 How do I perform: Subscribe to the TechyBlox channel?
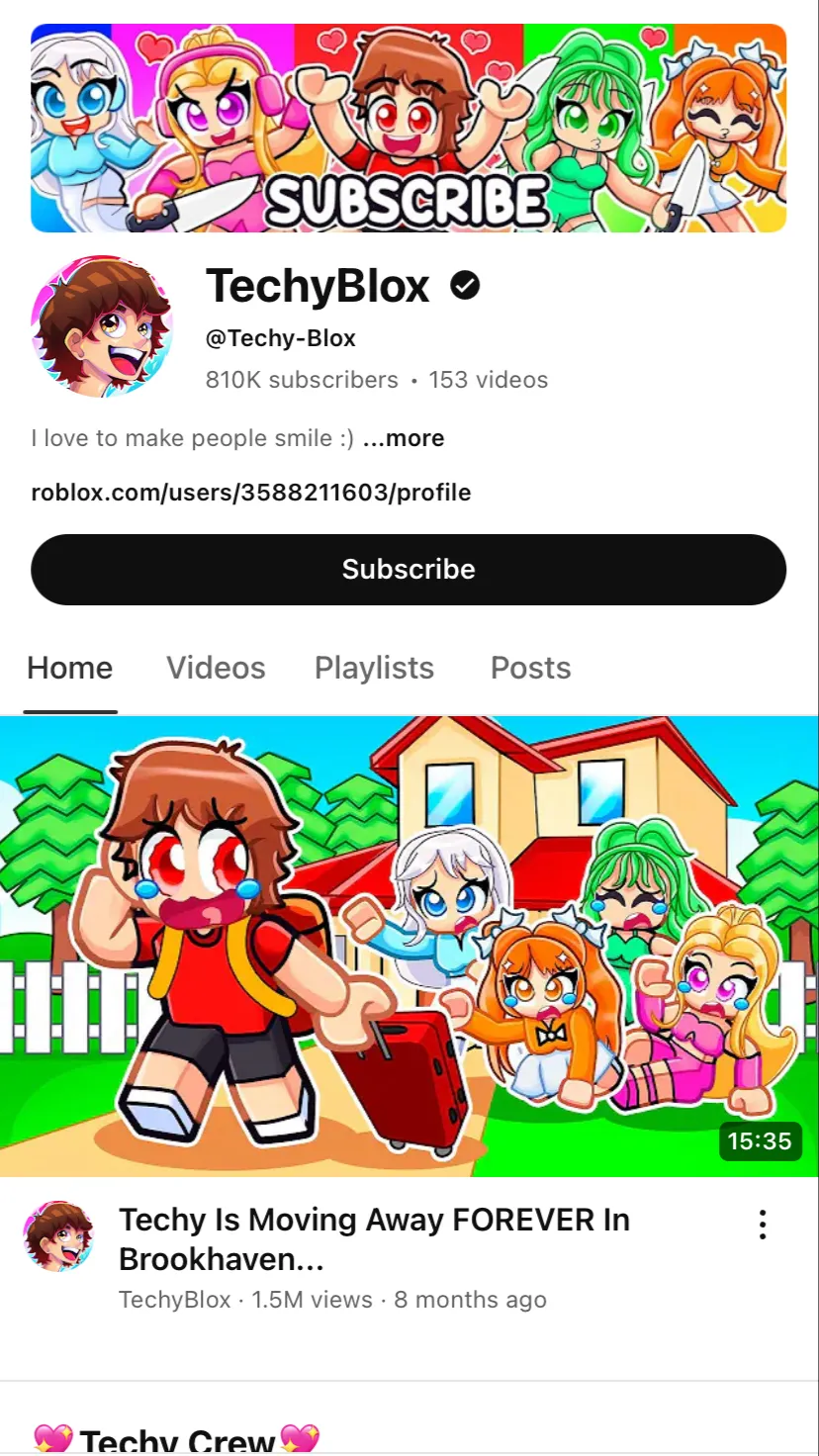click(409, 570)
